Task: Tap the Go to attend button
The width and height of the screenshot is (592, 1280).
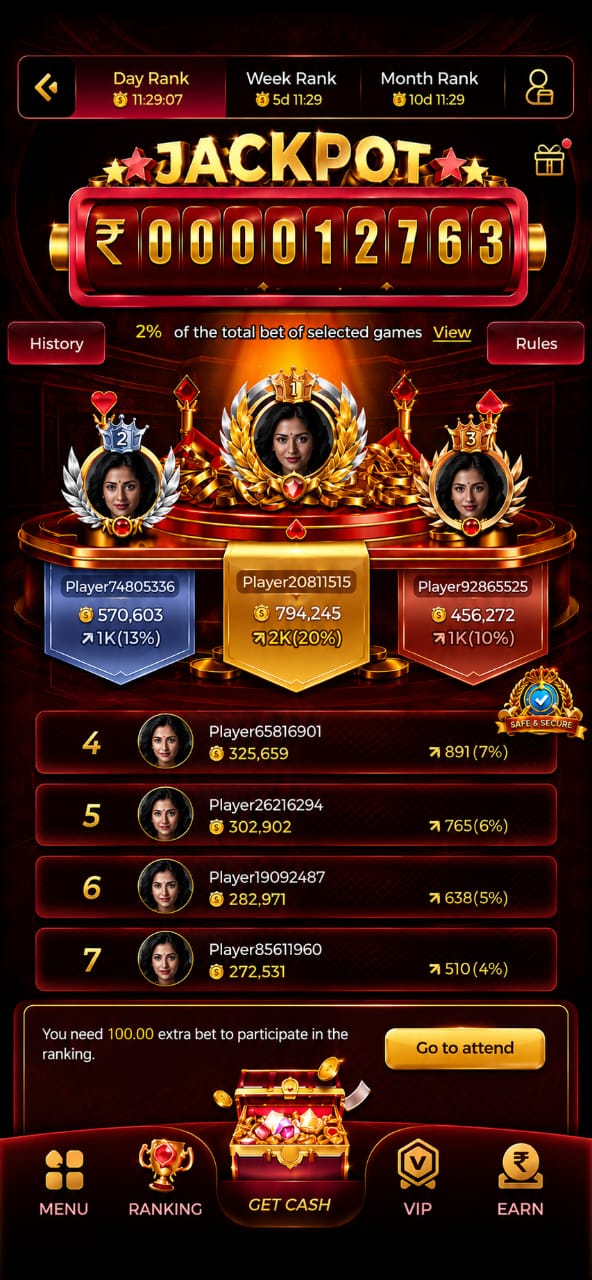Action: [x=465, y=1048]
